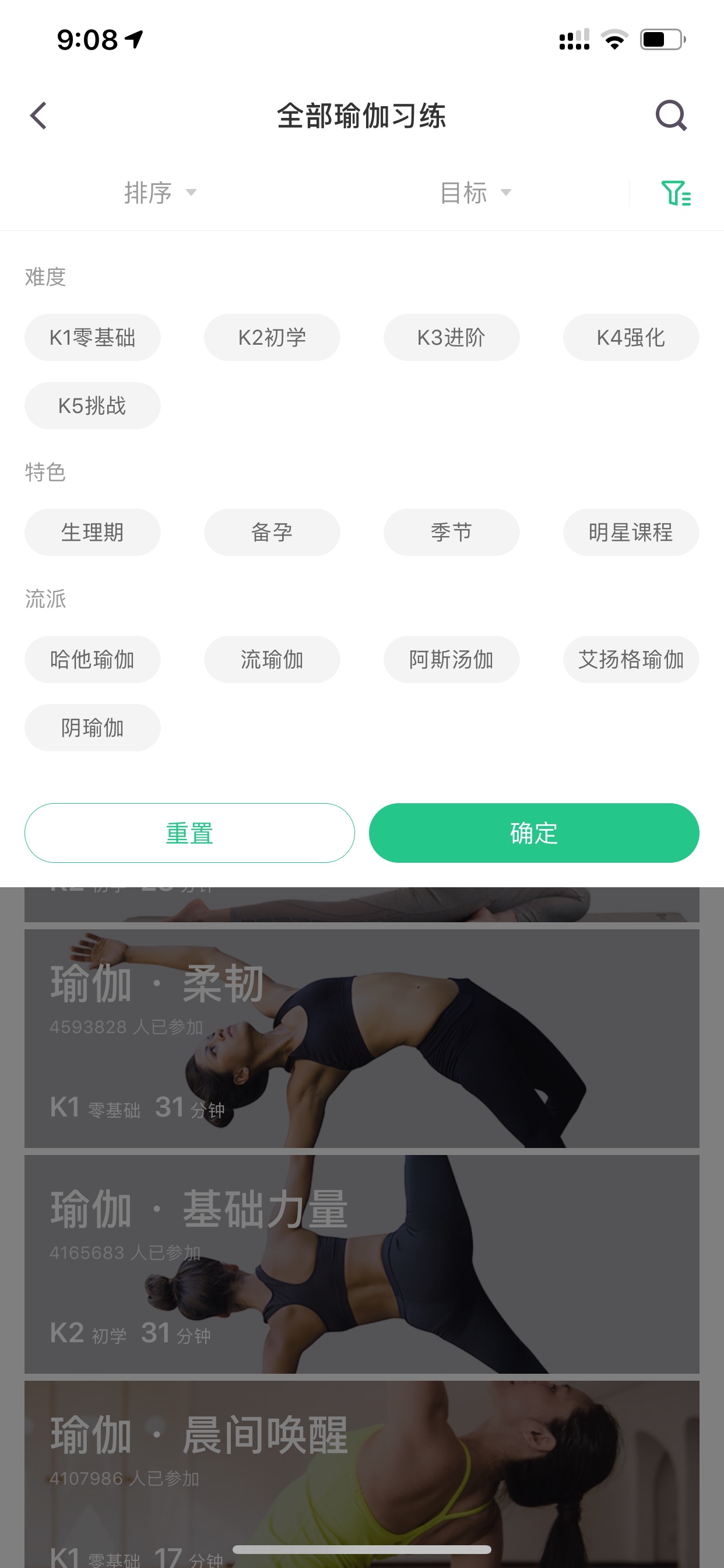Select the K5挑战 difficulty chip

pyautogui.click(x=93, y=405)
